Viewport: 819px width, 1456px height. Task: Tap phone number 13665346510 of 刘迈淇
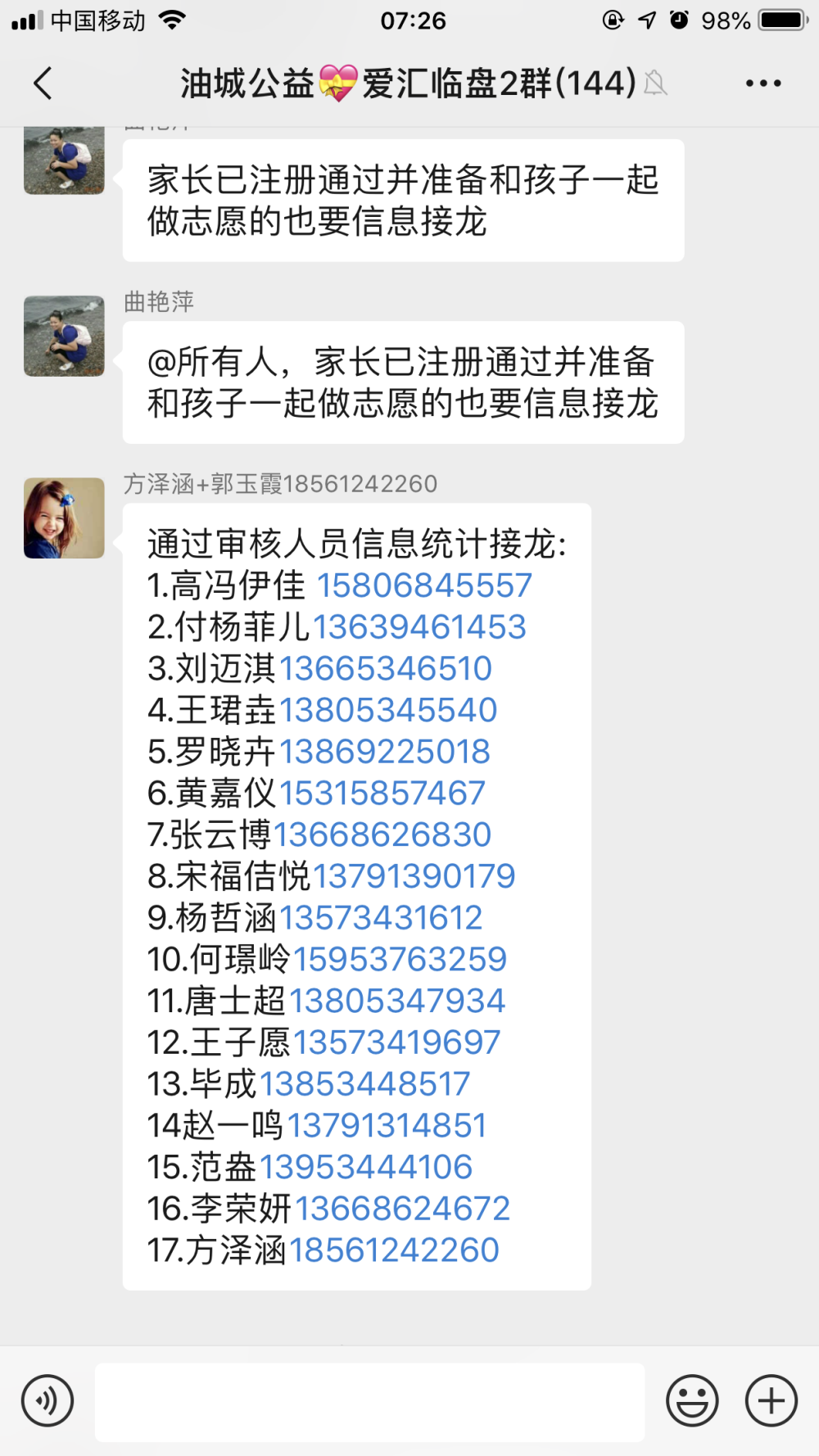[386, 668]
